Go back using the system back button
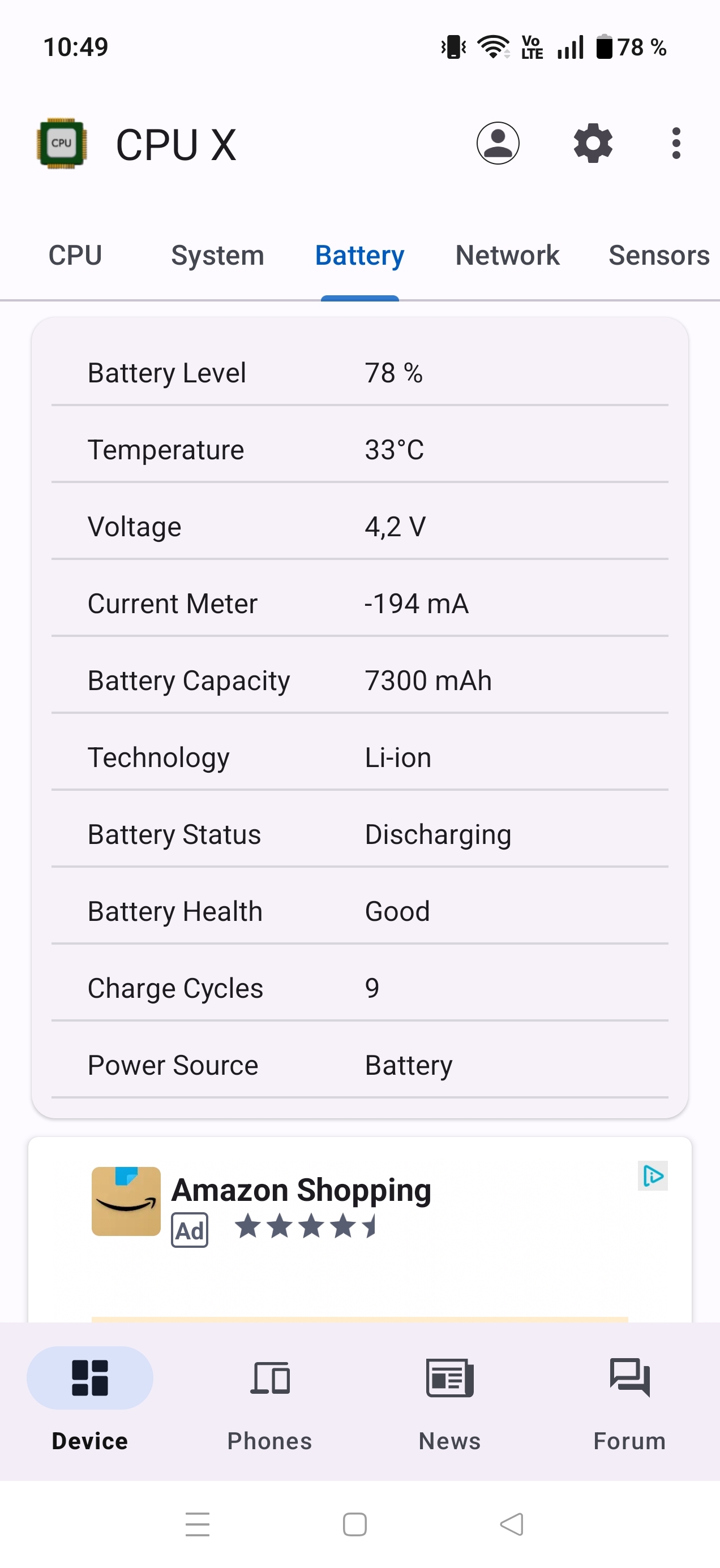The width and height of the screenshot is (720, 1568). point(512,1524)
